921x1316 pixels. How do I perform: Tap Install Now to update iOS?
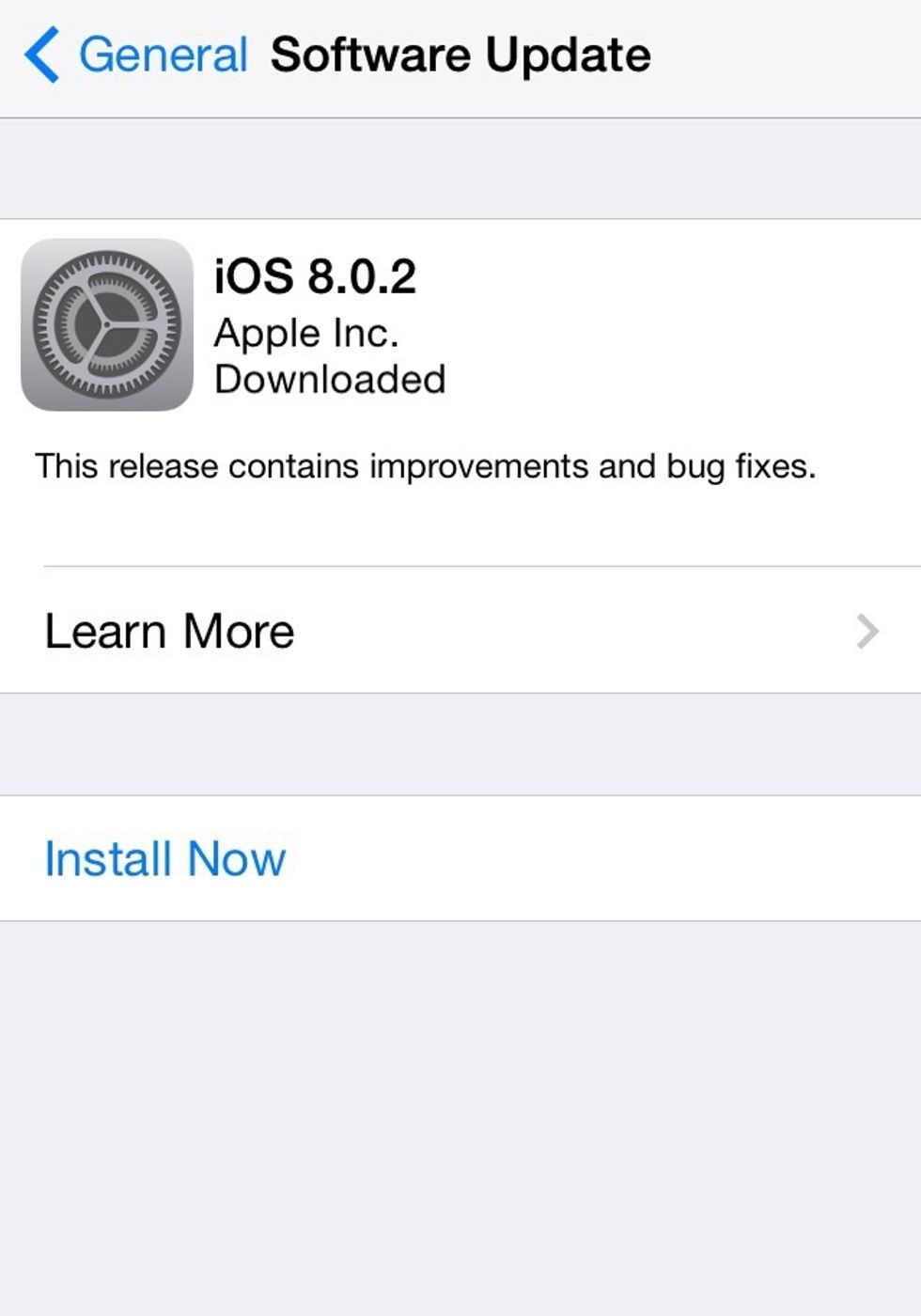pyautogui.click(x=165, y=859)
